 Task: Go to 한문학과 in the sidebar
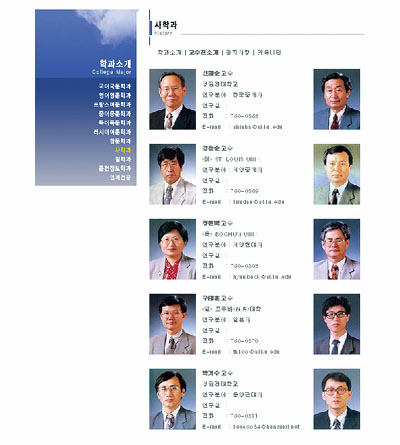click(120, 141)
